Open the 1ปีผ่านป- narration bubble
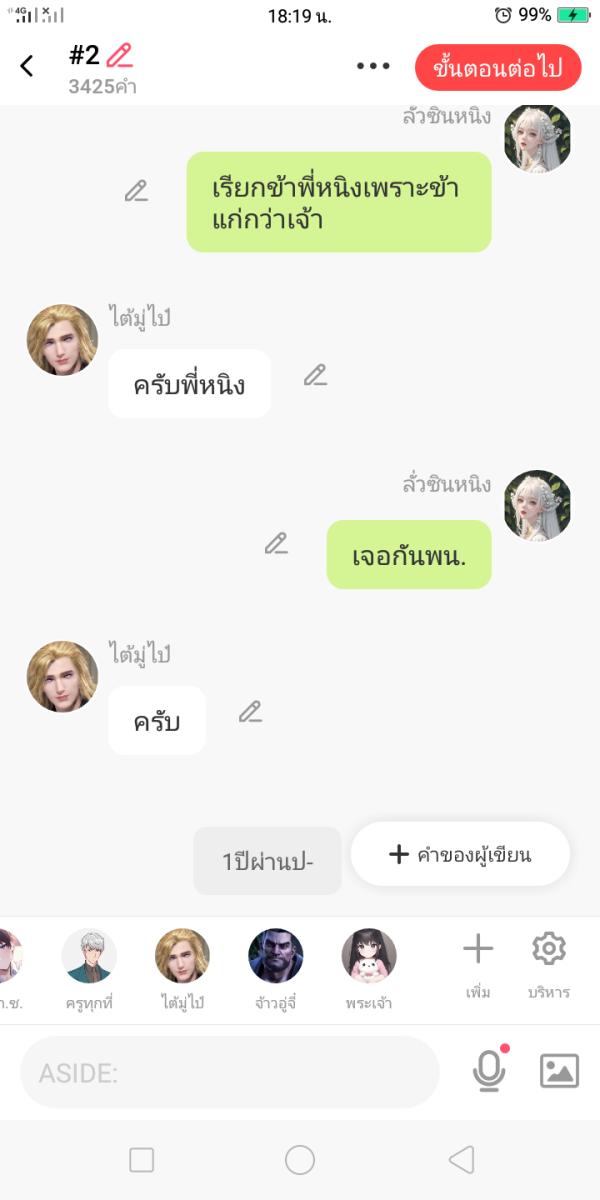This screenshot has width=600, height=1200. [267, 860]
